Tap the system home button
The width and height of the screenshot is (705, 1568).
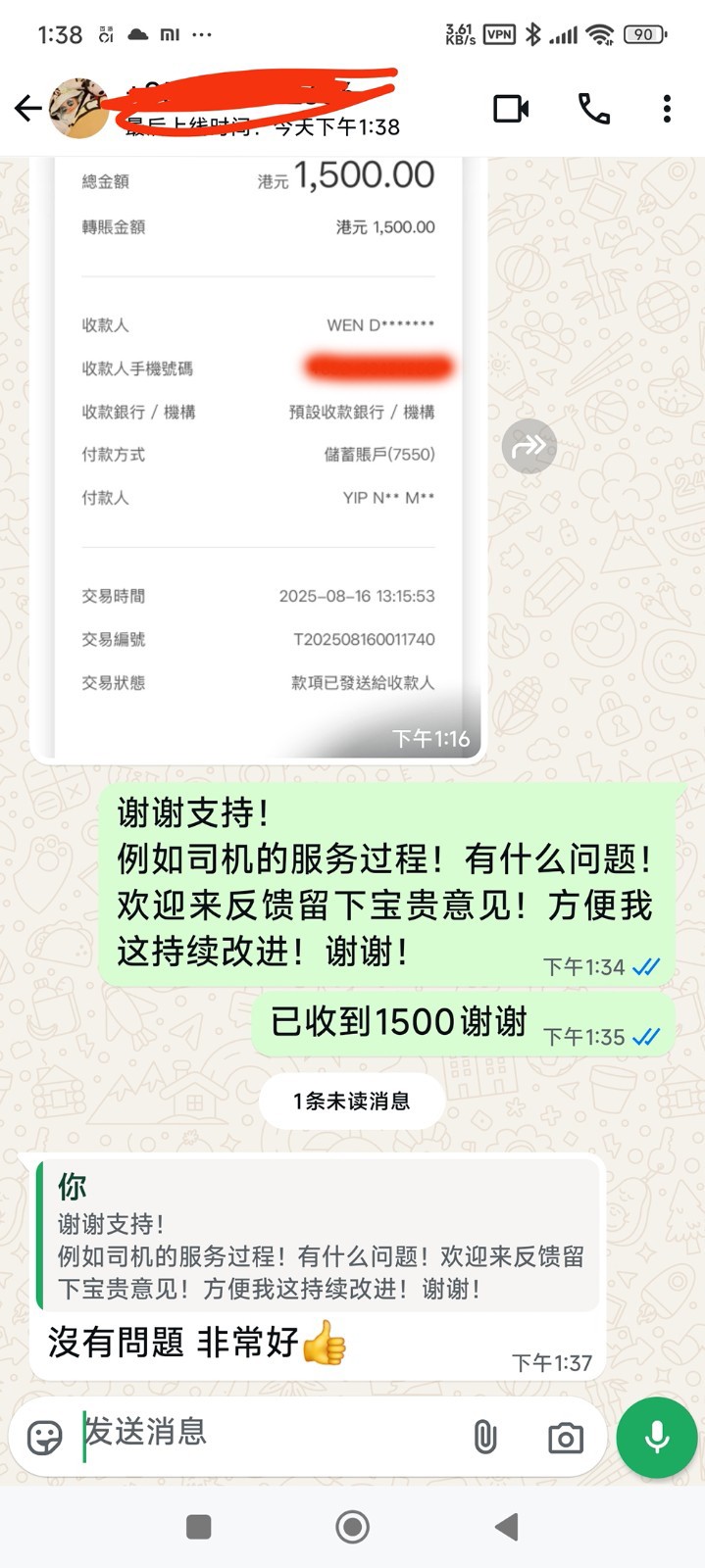click(x=352, y=1526)
